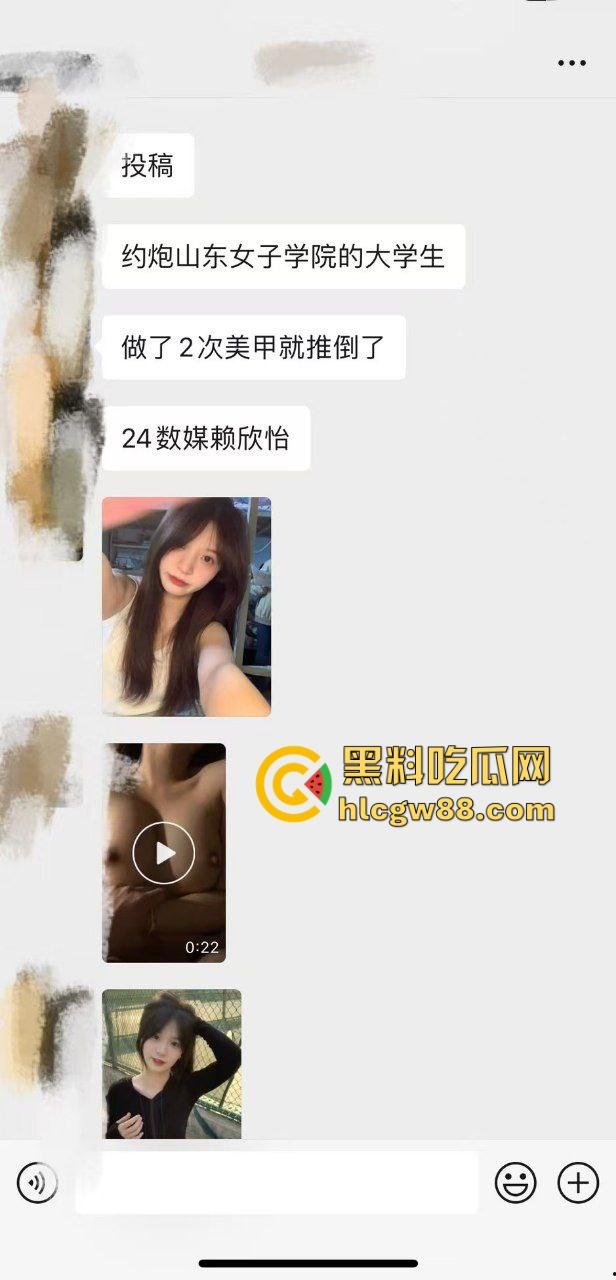Focus the message text field

click(276, 1183)
